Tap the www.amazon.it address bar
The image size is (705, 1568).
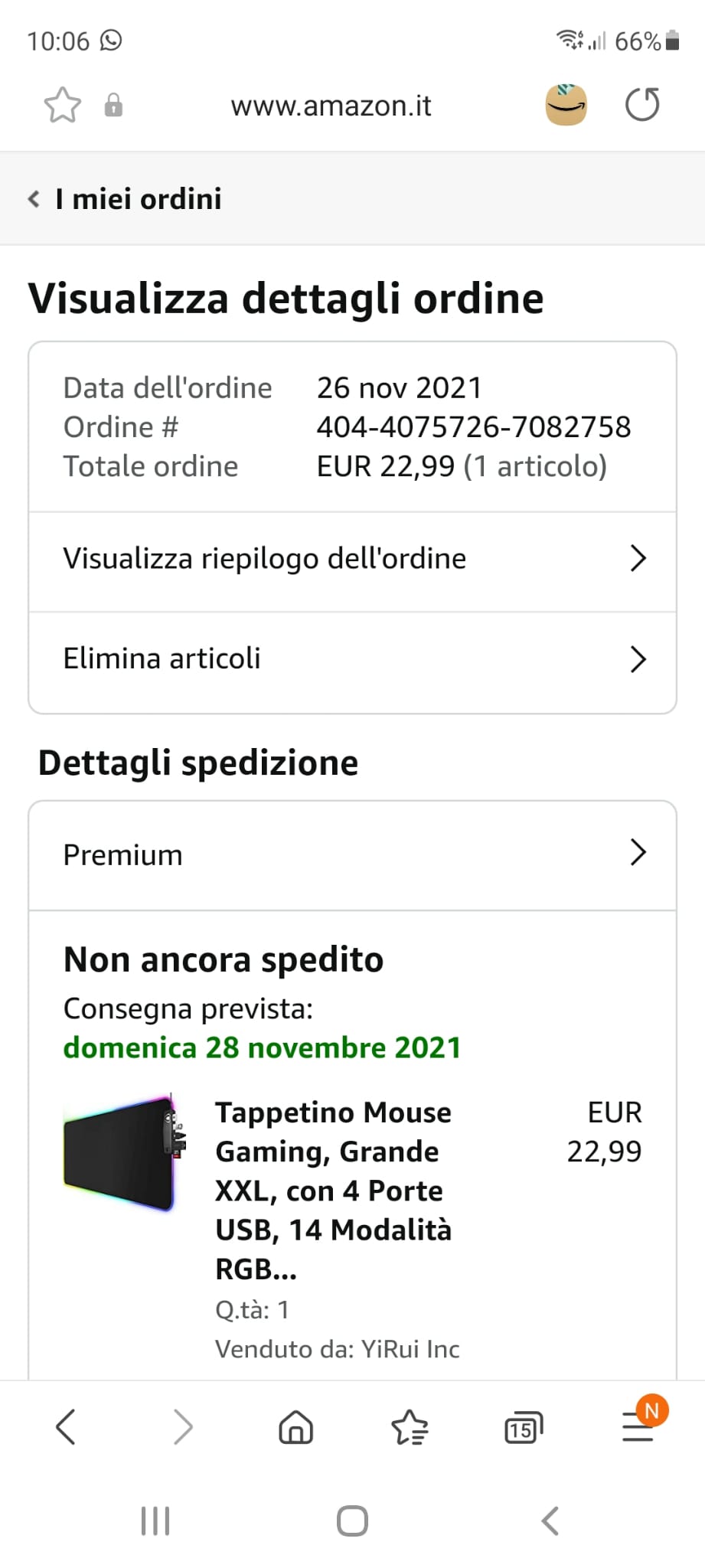[331, 106]
